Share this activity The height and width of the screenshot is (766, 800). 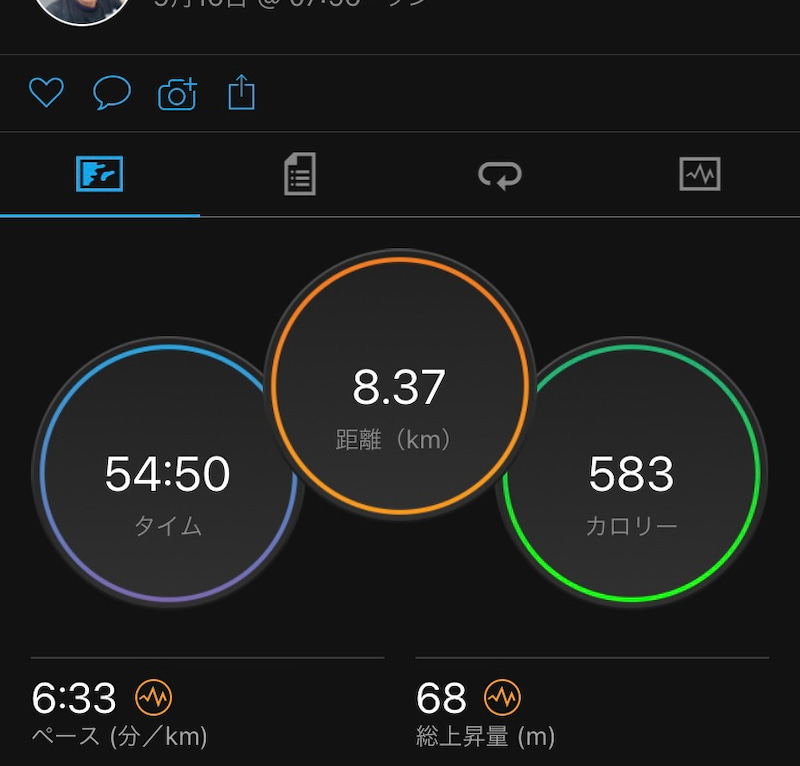[x=242, y=93]
